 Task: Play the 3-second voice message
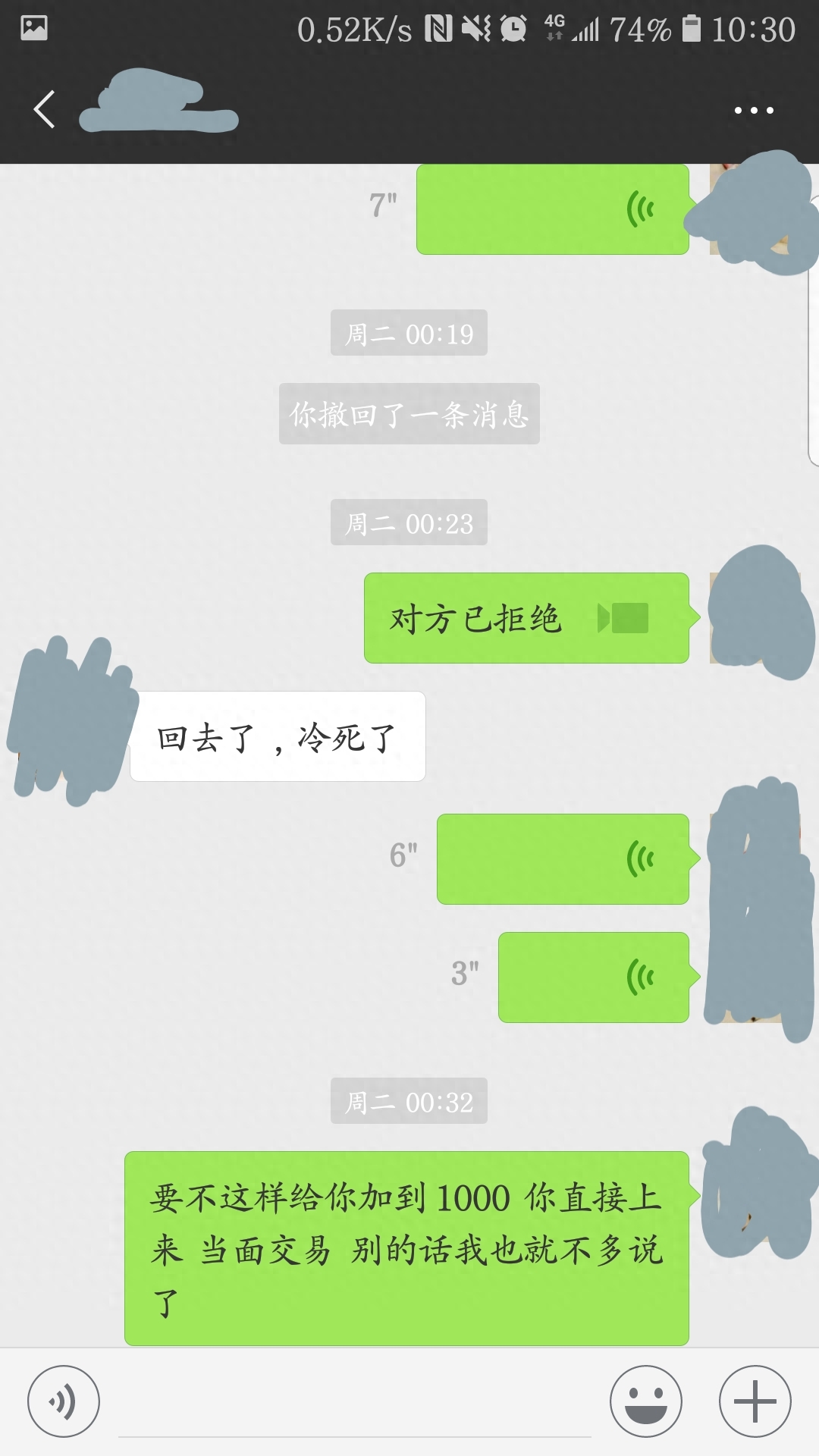click(x=593, y=977)
